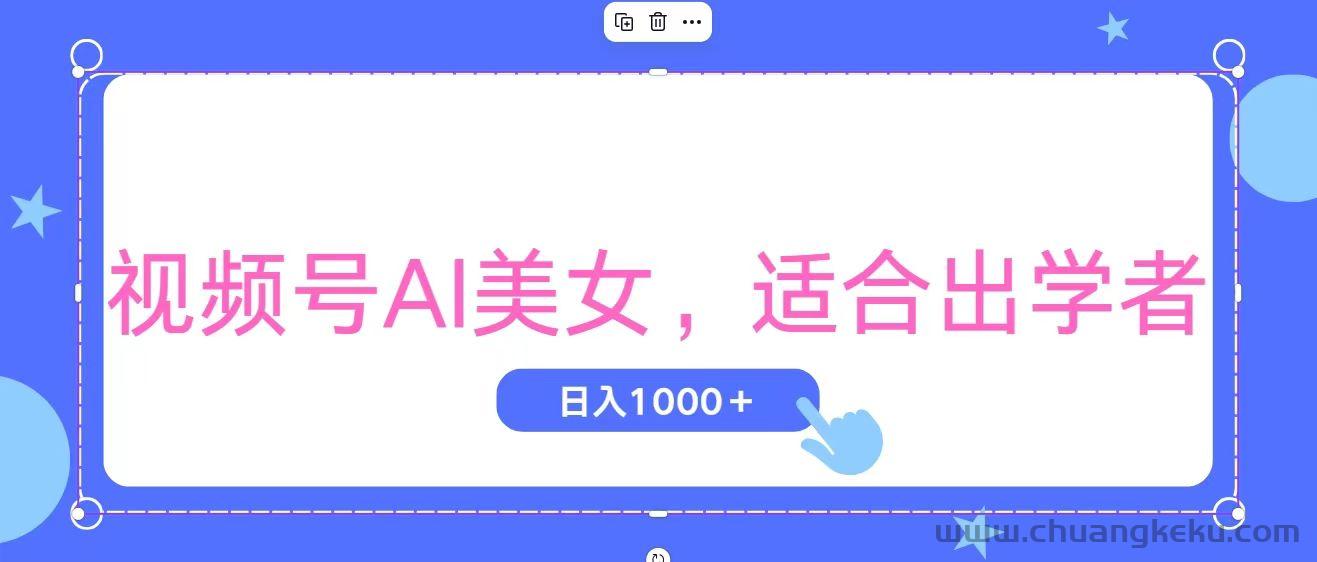Screen dimensions: 1317x562
Task: Delete the selected element
Action: tap(657, 22)
